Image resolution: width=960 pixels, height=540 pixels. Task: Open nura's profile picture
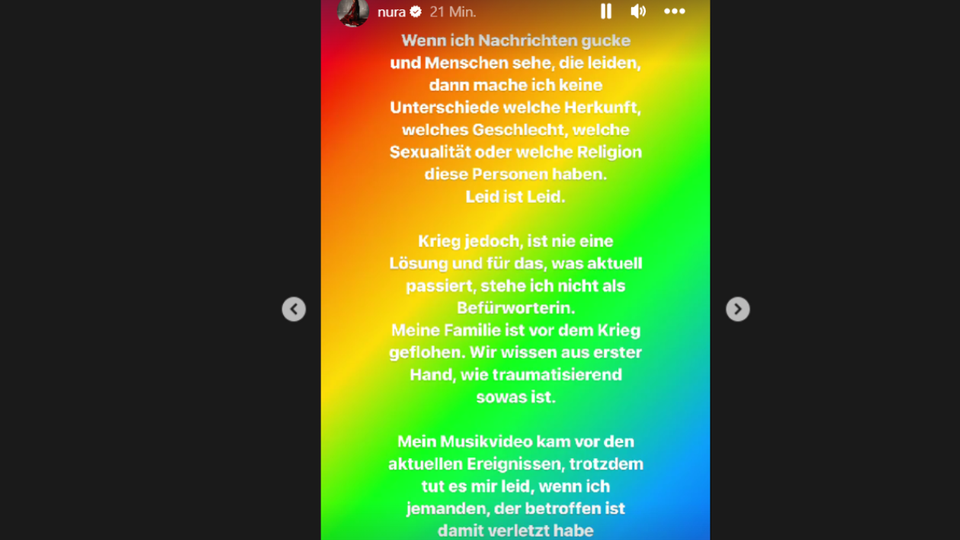click(x=353, y=12)
